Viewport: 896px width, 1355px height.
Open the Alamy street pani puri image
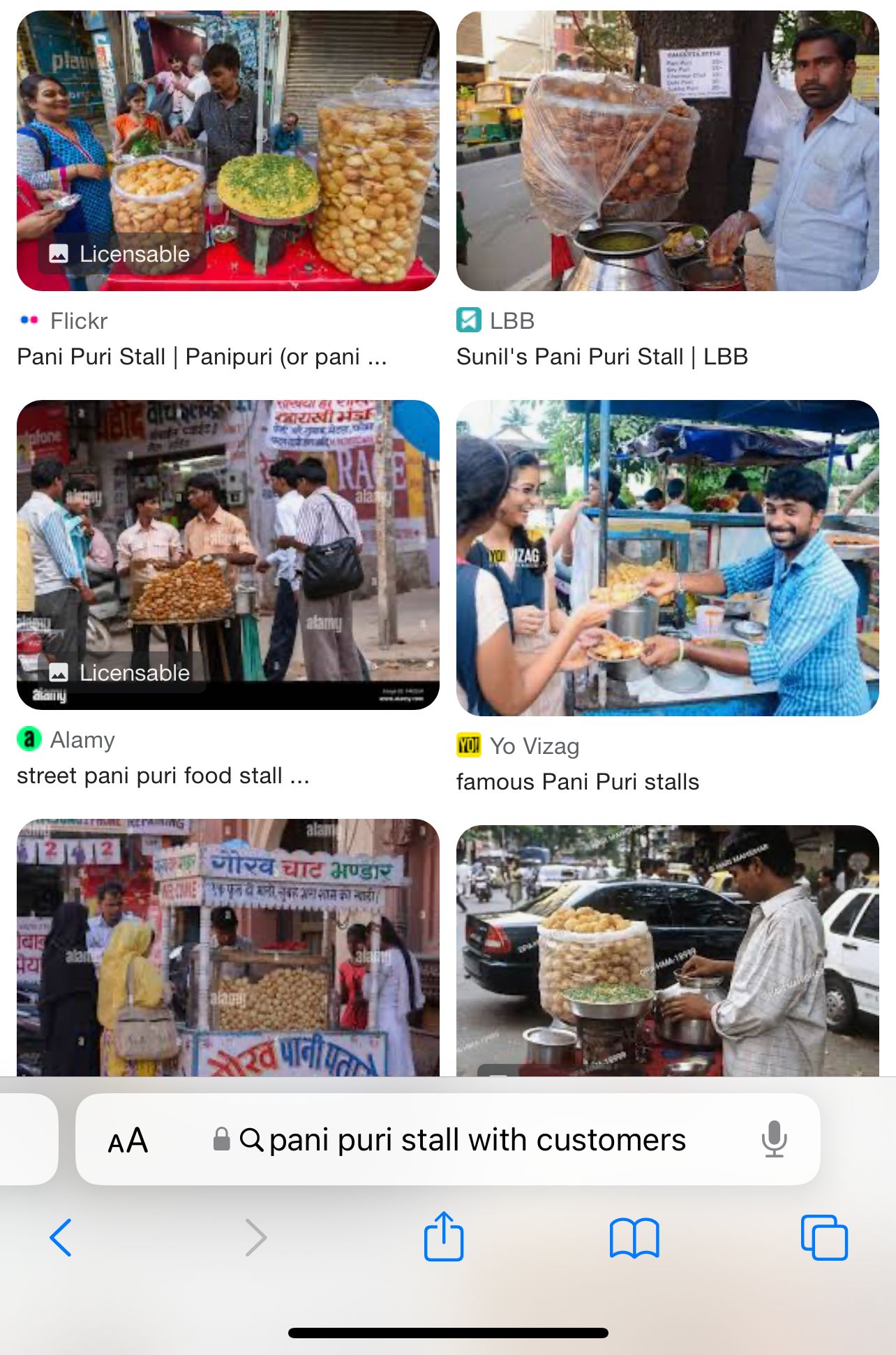click(x=227, y=554)
